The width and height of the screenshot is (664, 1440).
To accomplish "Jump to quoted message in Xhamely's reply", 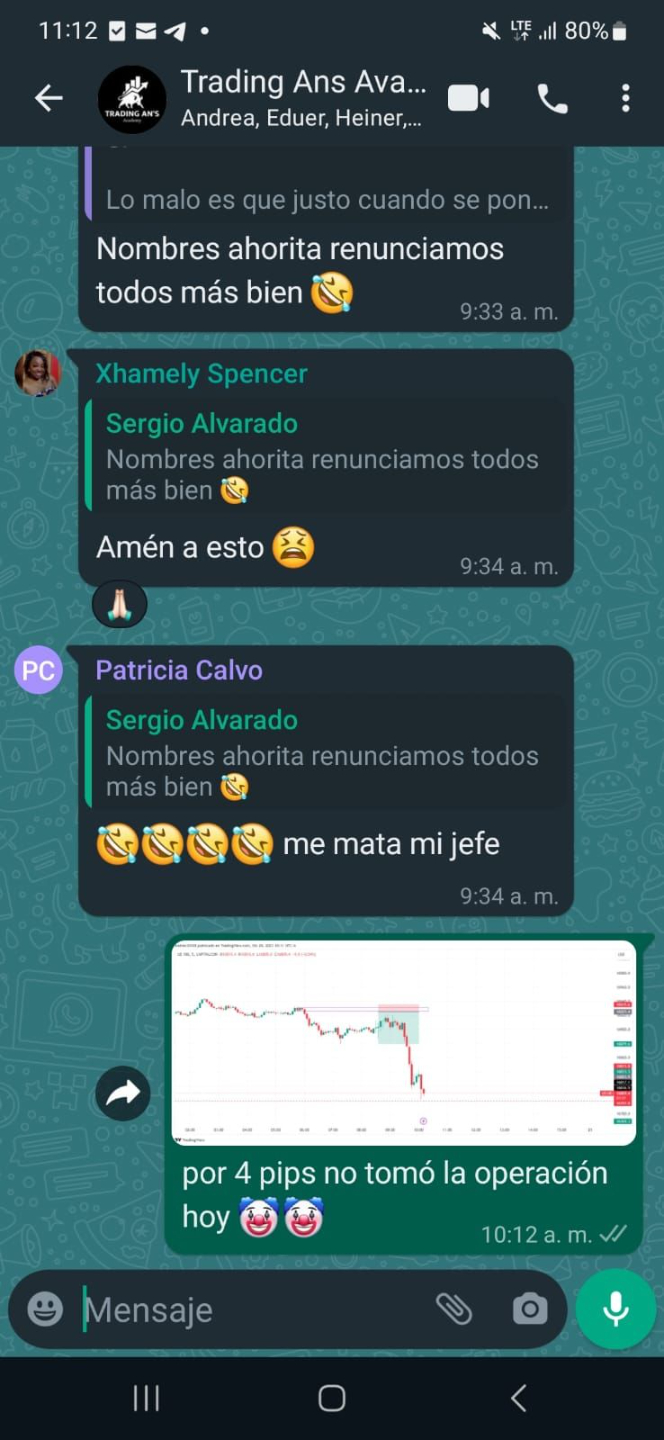I will point(324,457).
